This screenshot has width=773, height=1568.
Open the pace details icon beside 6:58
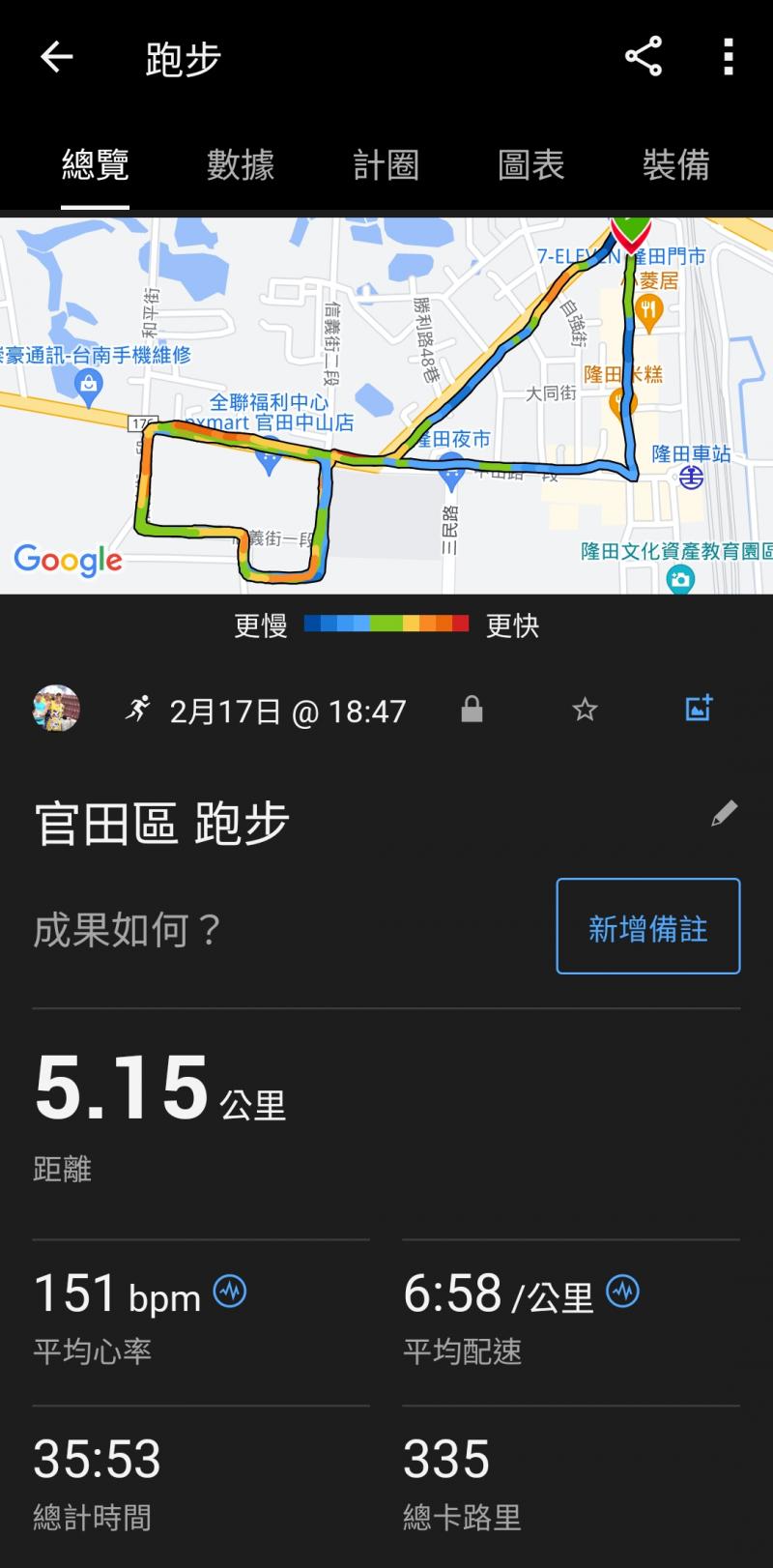[622, 1291]
